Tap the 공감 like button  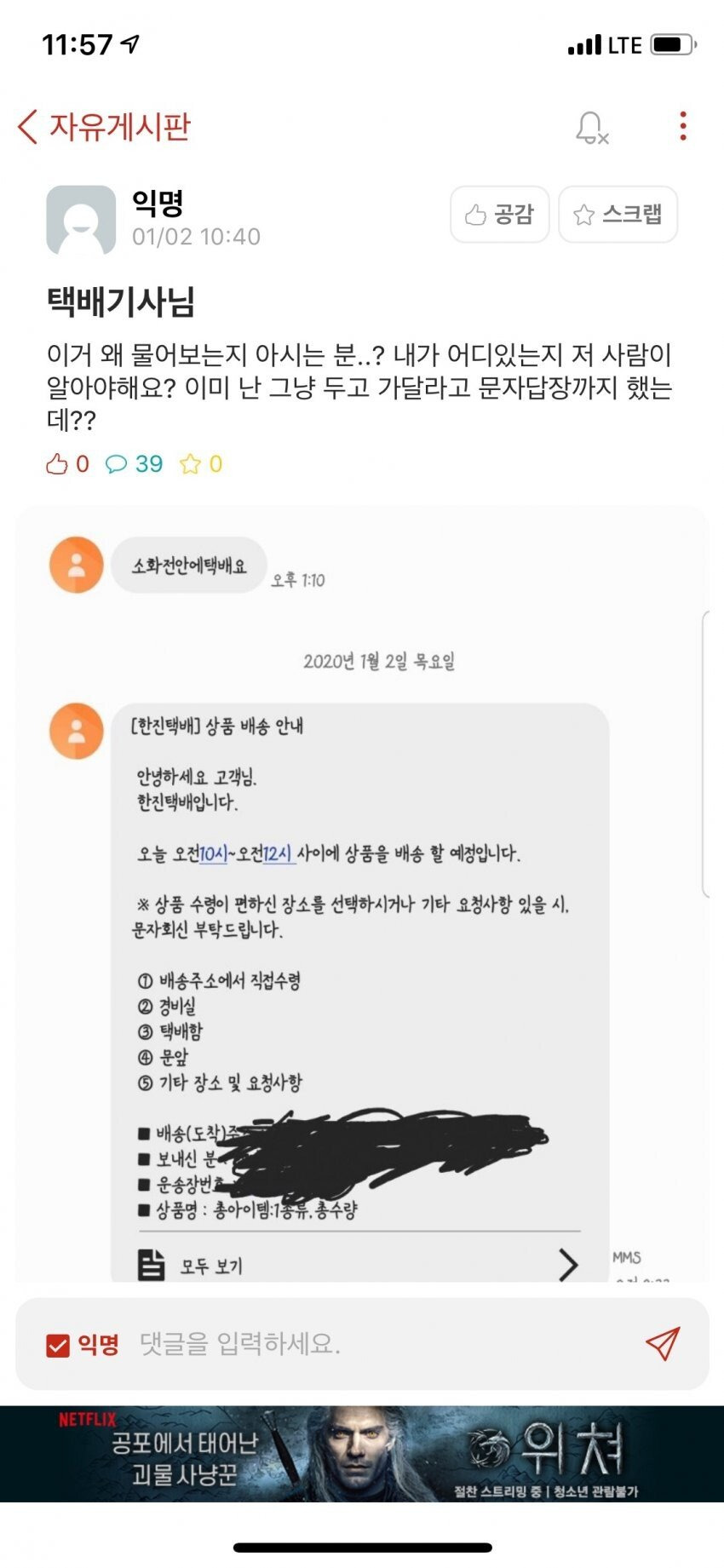click(499, 215)
